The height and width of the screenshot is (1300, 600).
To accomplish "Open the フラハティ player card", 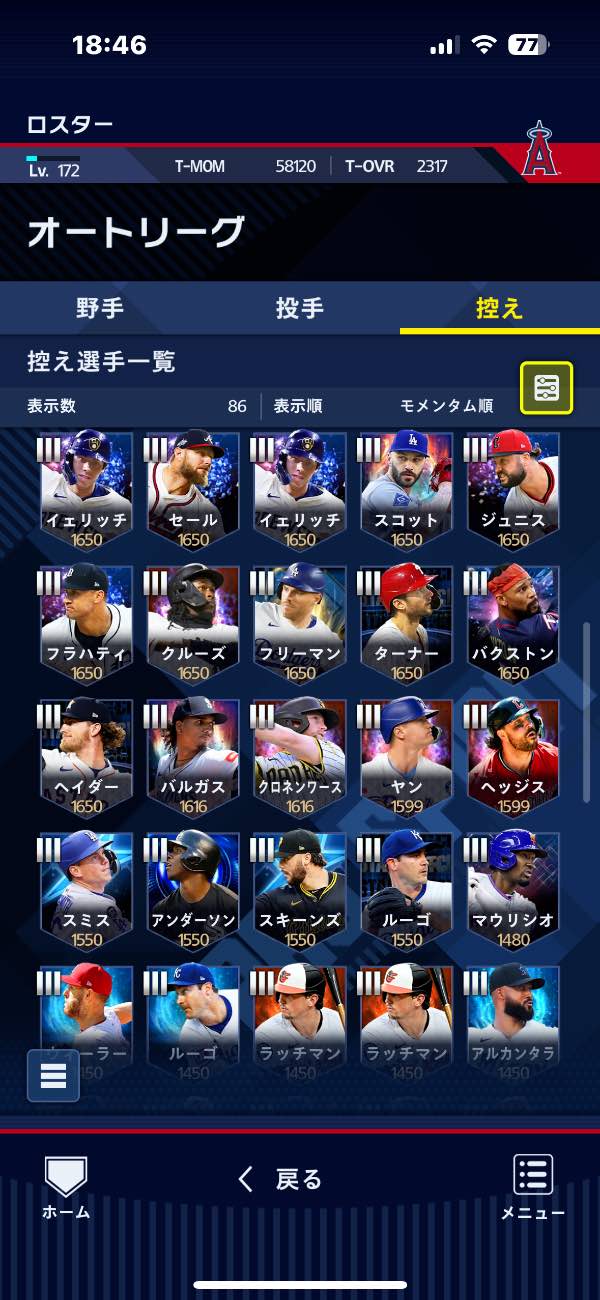I will [x=86, y=624].
